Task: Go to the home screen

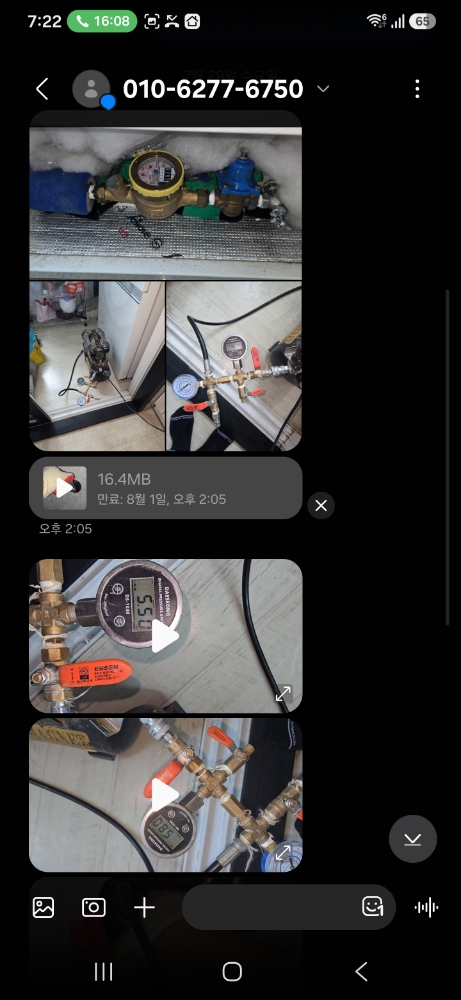Action: pos(232,972)
